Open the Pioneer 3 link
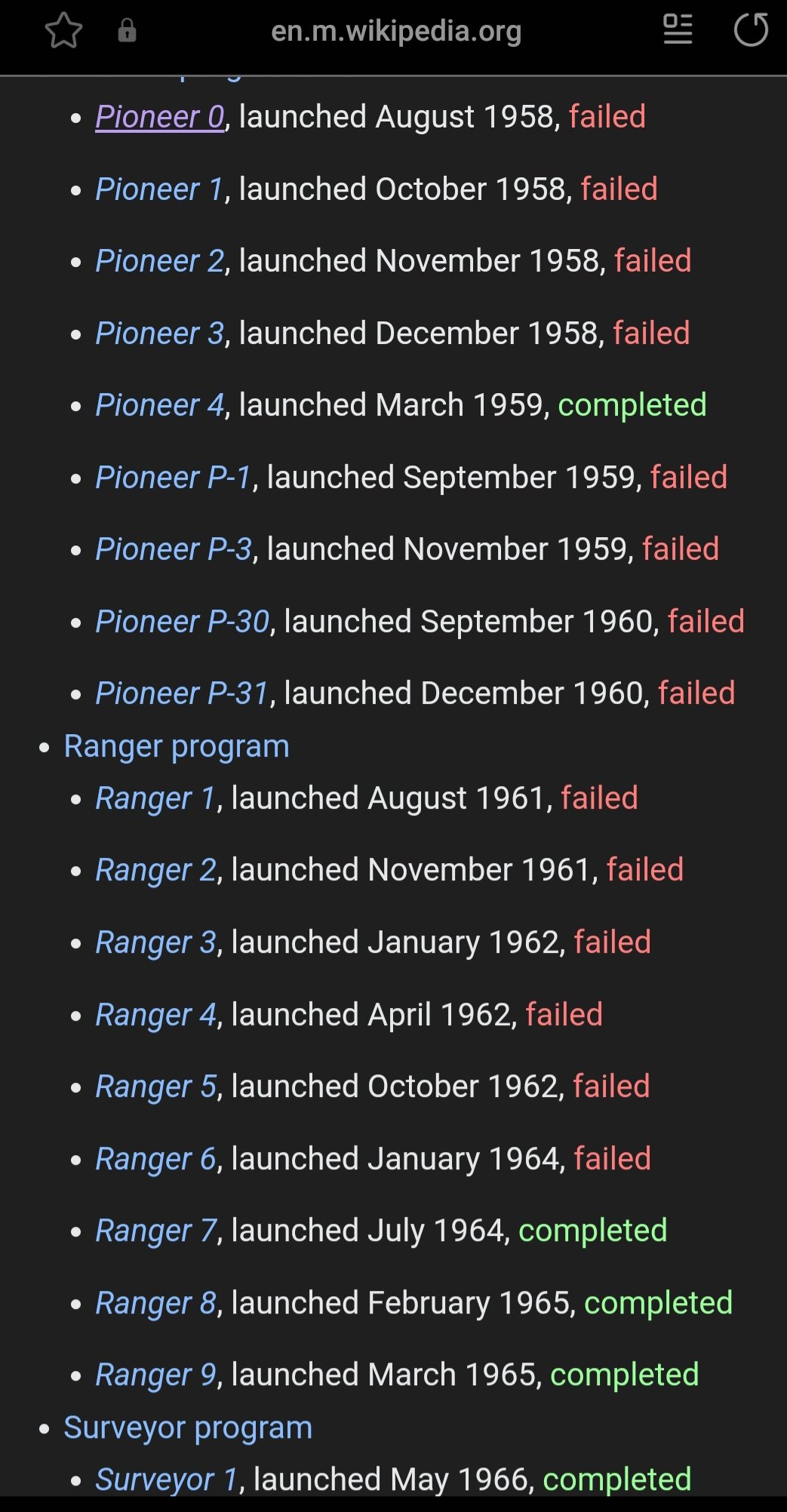787x1512 pixels. pyautogui.click(x=160, y=333)
